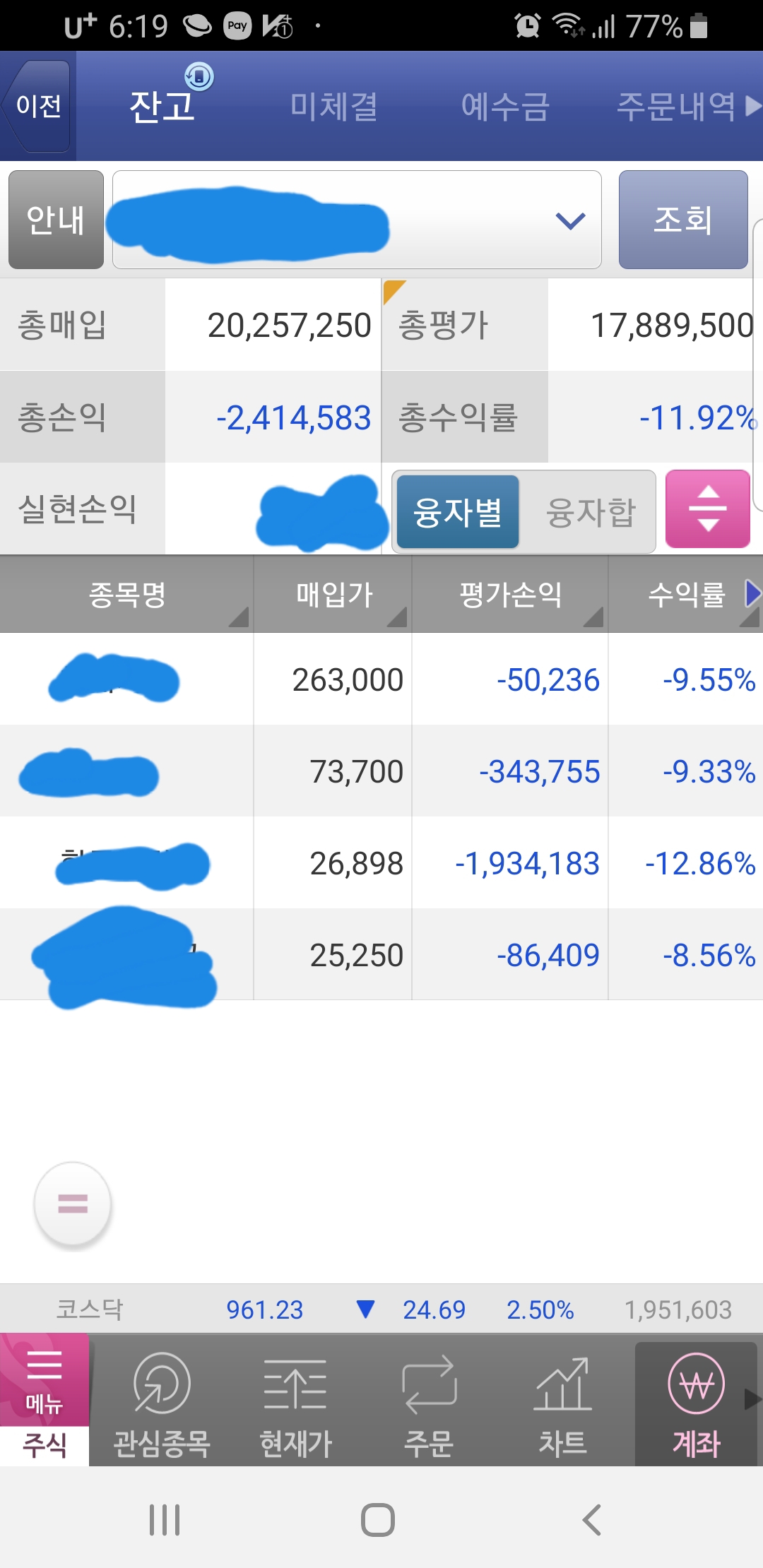763x1568 pixels.
Task: Open the 메뉴 button
Action: click(x=45, y=1379)
